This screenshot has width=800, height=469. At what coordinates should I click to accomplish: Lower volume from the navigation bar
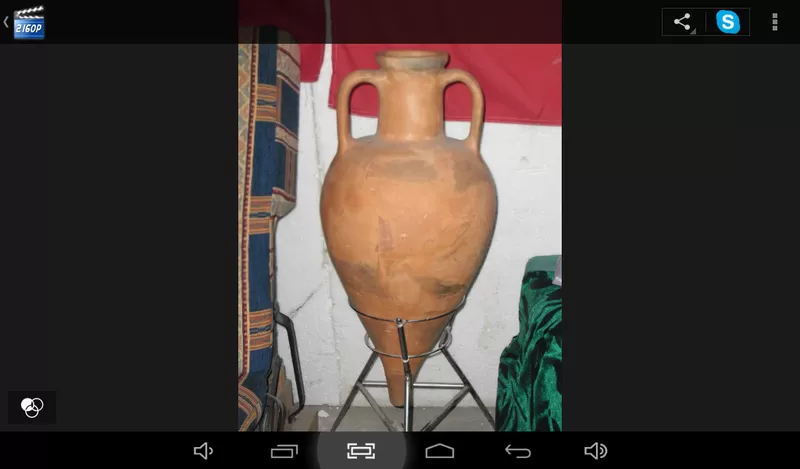tap(204, 451)
